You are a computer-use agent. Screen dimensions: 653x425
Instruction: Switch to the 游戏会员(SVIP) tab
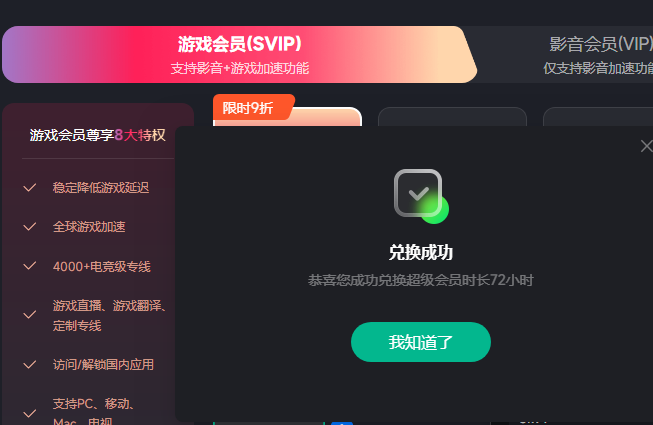tap(239, 54)
